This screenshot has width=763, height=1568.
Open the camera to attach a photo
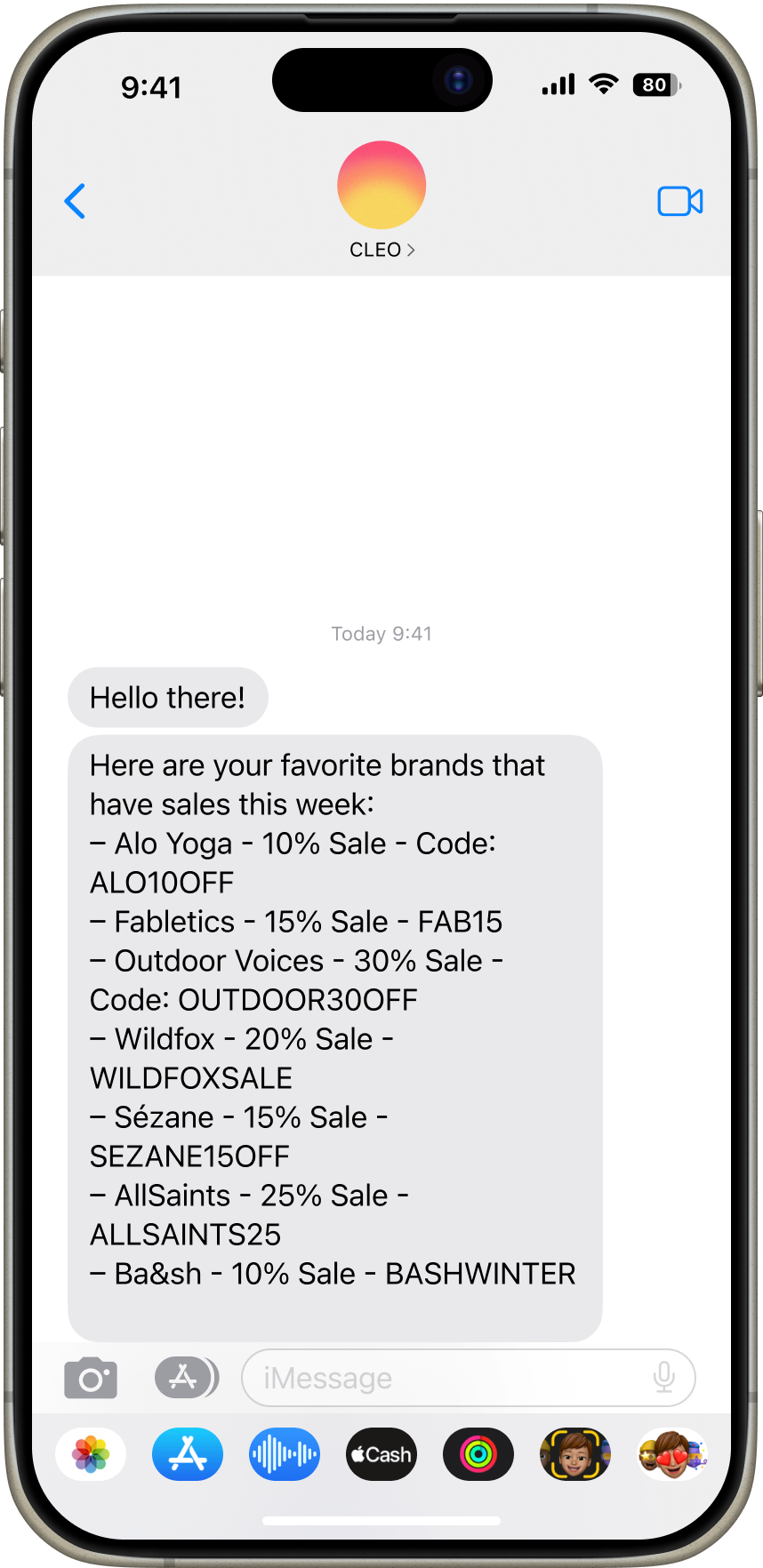click(x=91, y=1378)
